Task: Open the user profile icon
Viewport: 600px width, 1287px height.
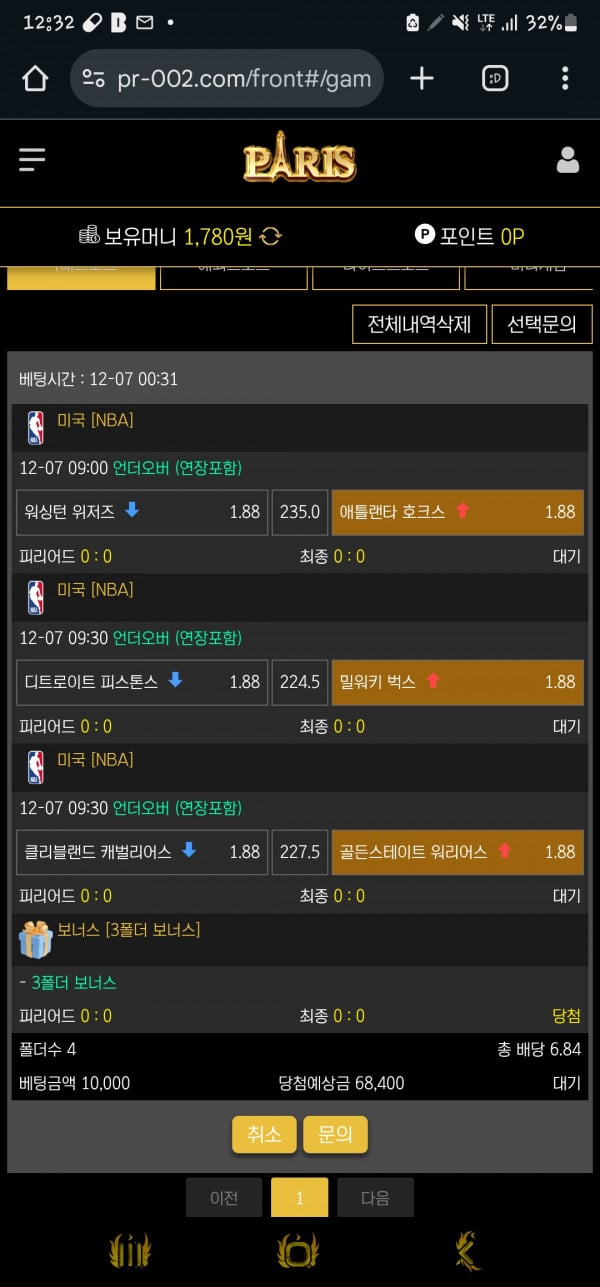Action: pyautogui.click(x=567, y=160)
